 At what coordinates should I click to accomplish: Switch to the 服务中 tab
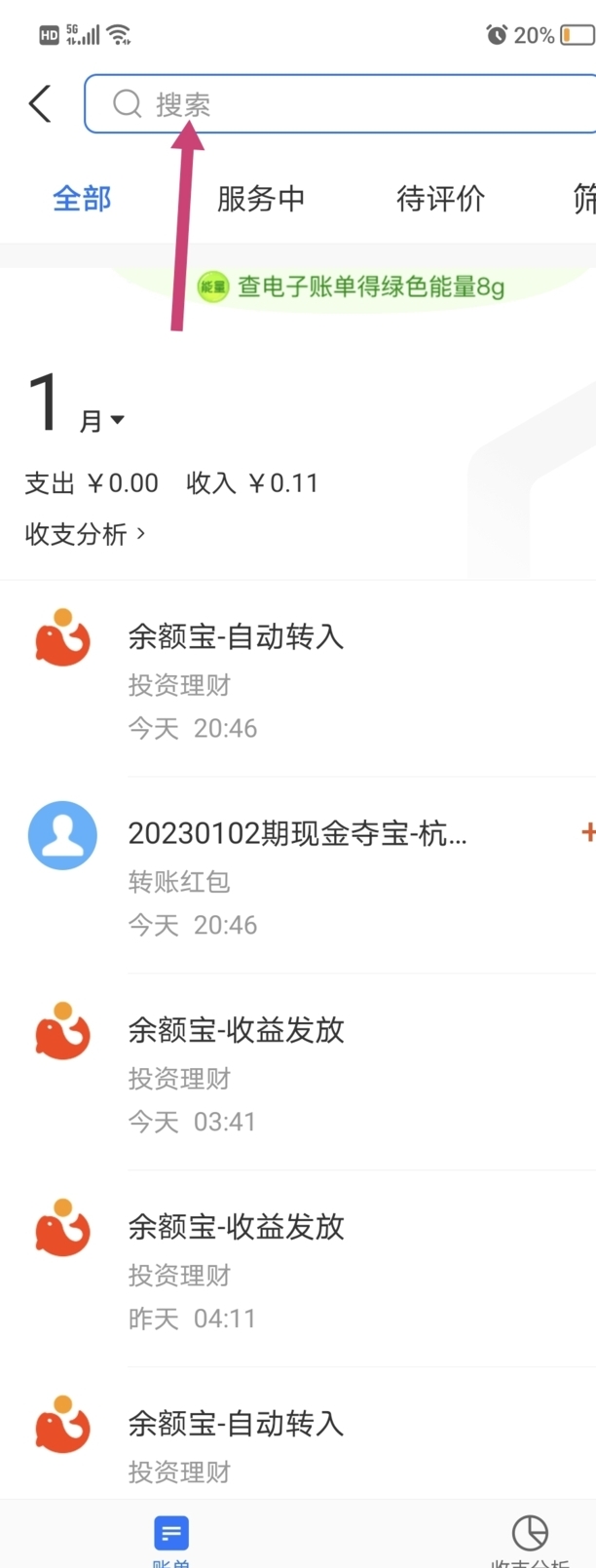(x=261, y=199)
